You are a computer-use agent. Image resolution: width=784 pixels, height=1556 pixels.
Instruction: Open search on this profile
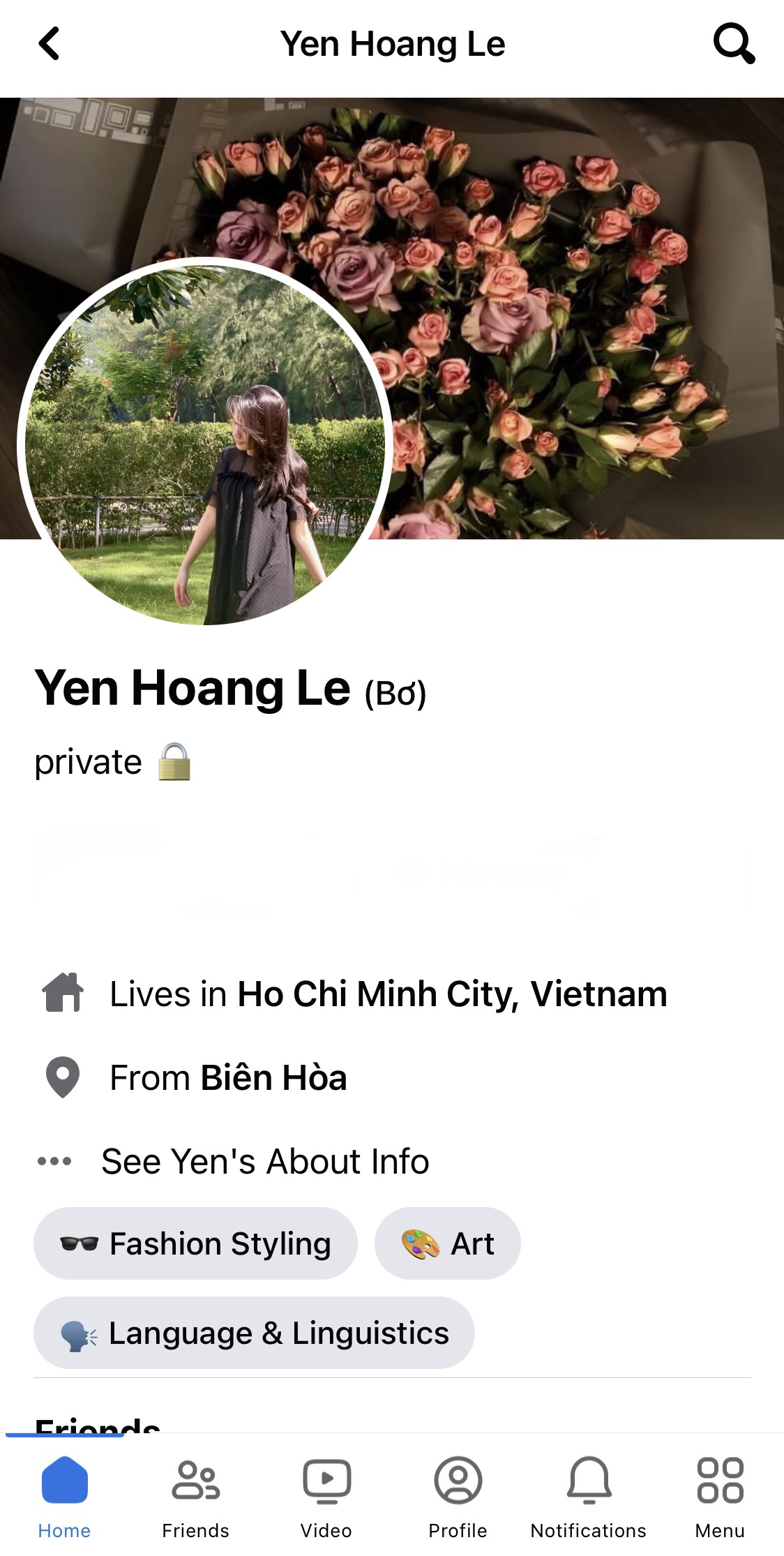point(734,44)
